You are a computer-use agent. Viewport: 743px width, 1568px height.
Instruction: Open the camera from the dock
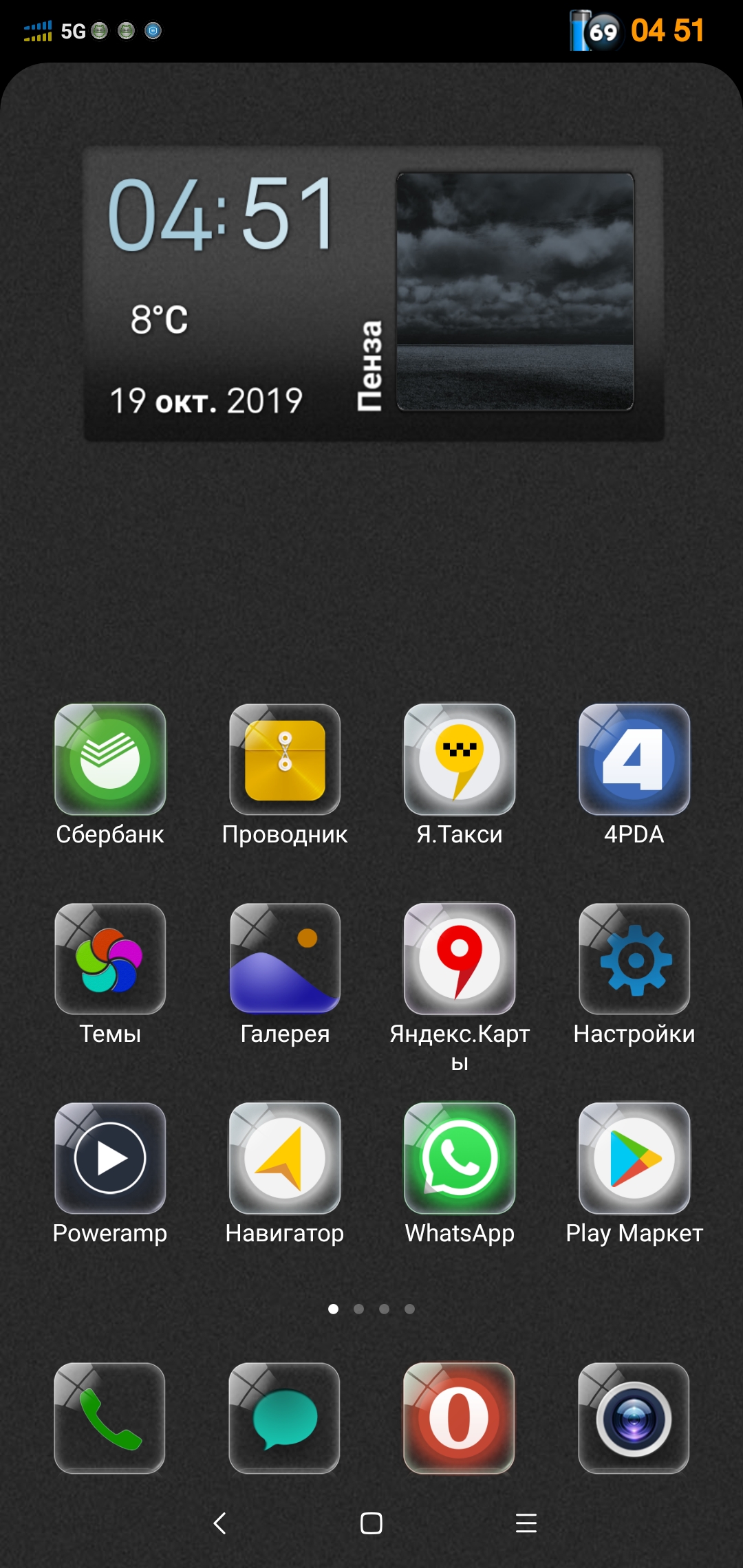tap(634, 1418)
